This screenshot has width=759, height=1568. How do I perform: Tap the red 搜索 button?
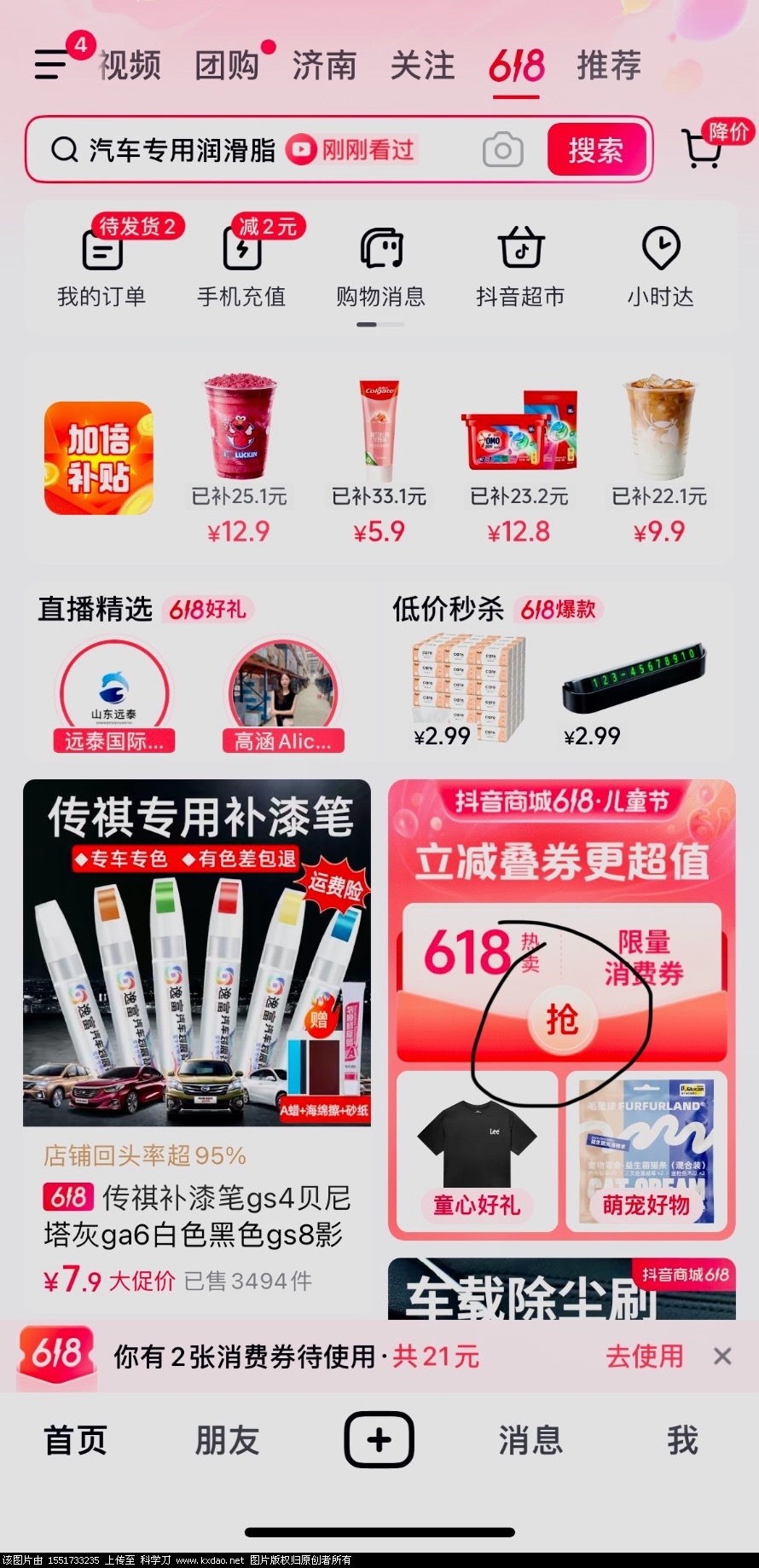pyautogui.click(x=595, y=151)
